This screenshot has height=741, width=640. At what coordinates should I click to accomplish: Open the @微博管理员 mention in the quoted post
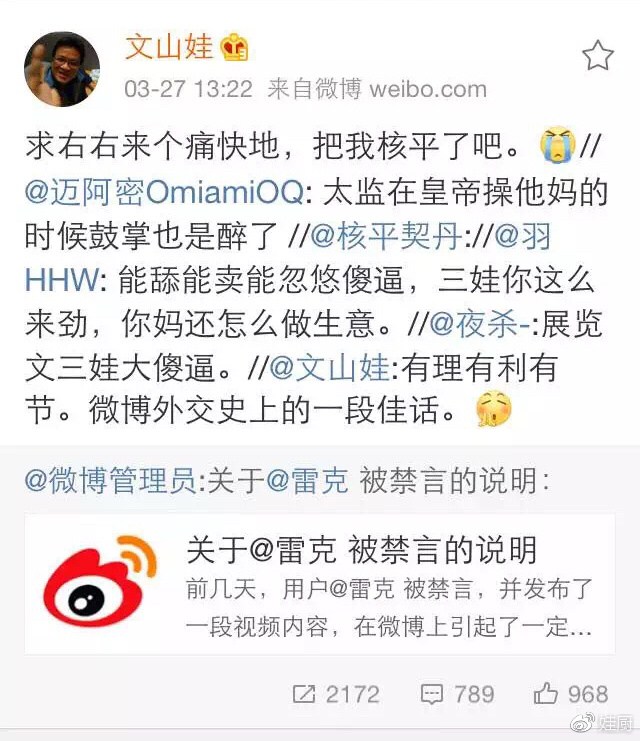110,481
